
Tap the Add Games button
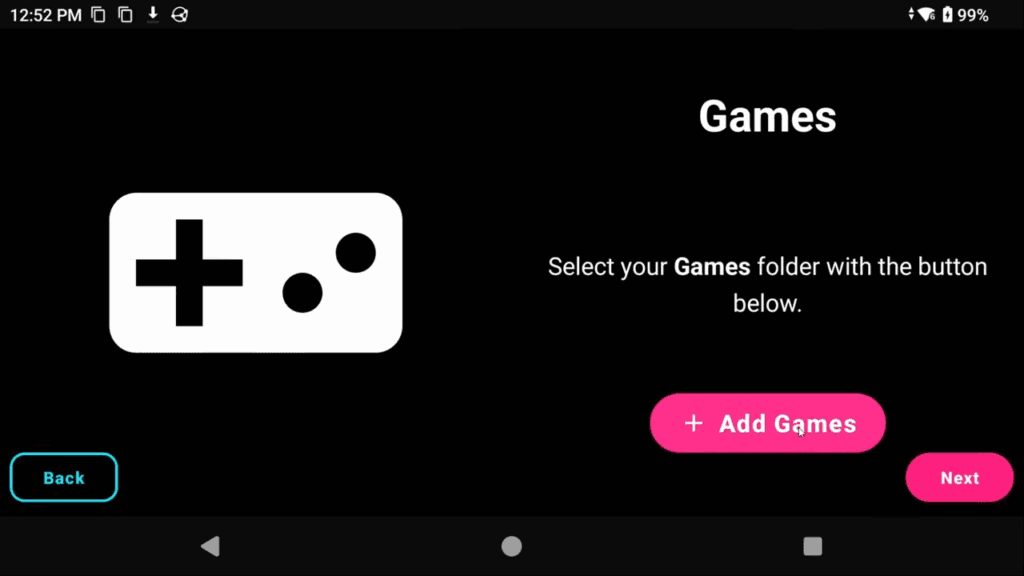[x=767, y=423]
